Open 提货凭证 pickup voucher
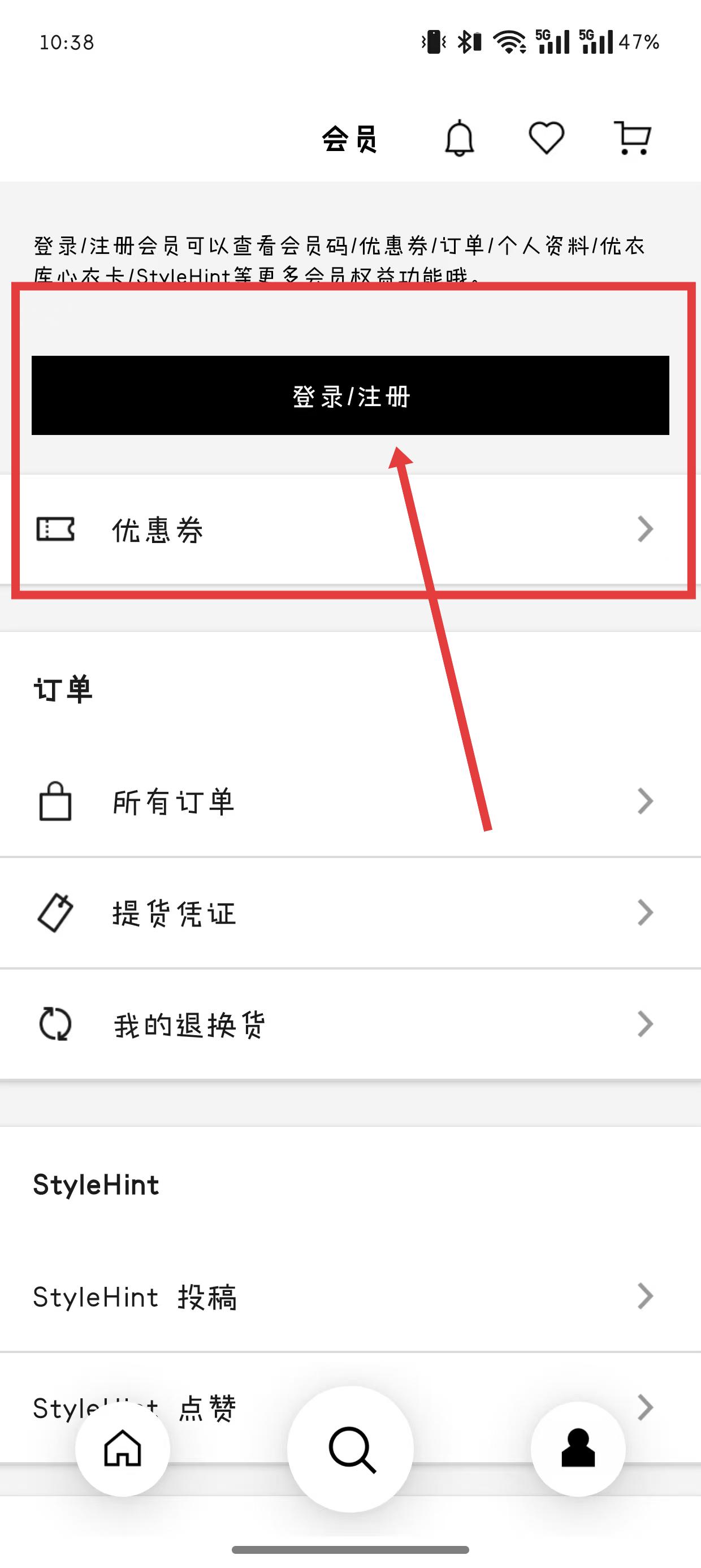701x1568 pixels. coord(350,913)
